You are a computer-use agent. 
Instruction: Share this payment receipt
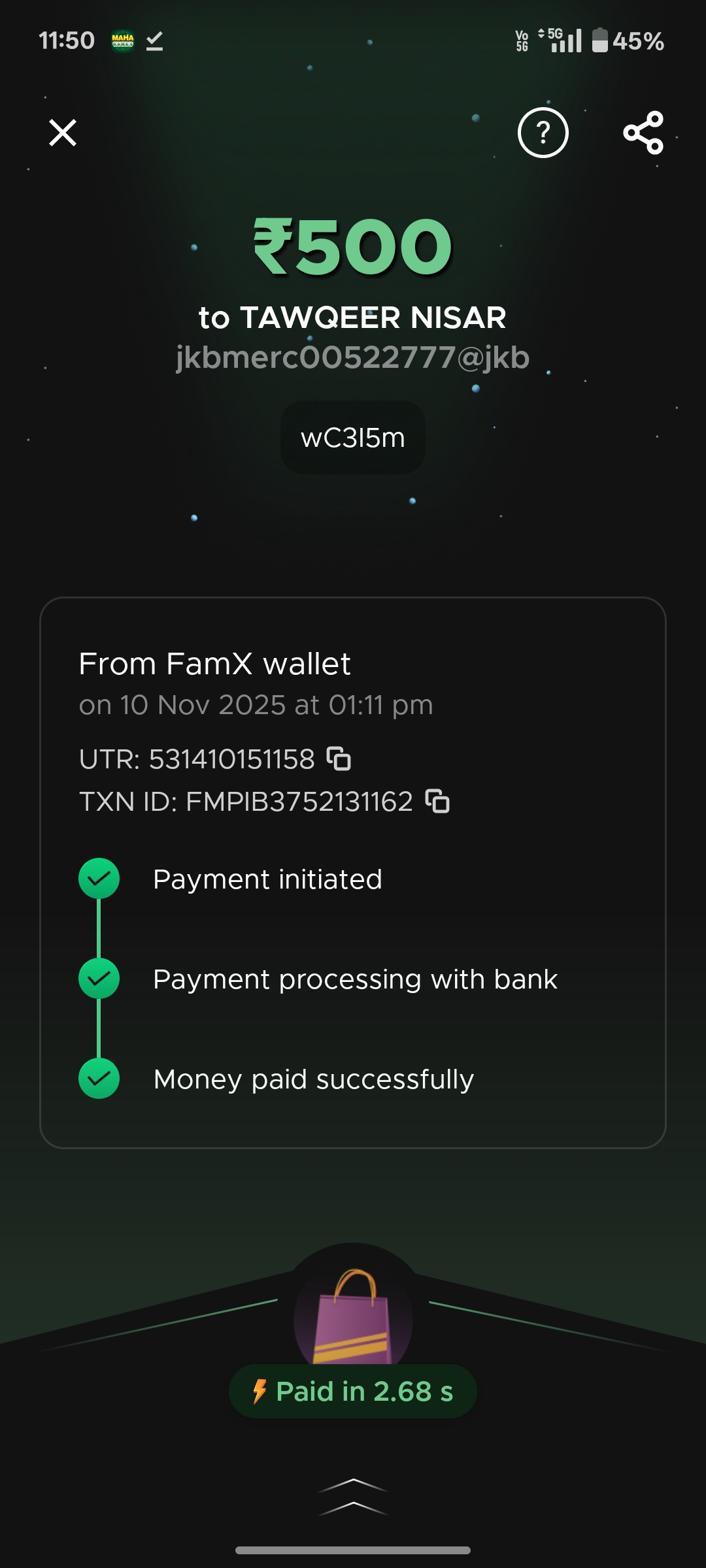[644, 133]
